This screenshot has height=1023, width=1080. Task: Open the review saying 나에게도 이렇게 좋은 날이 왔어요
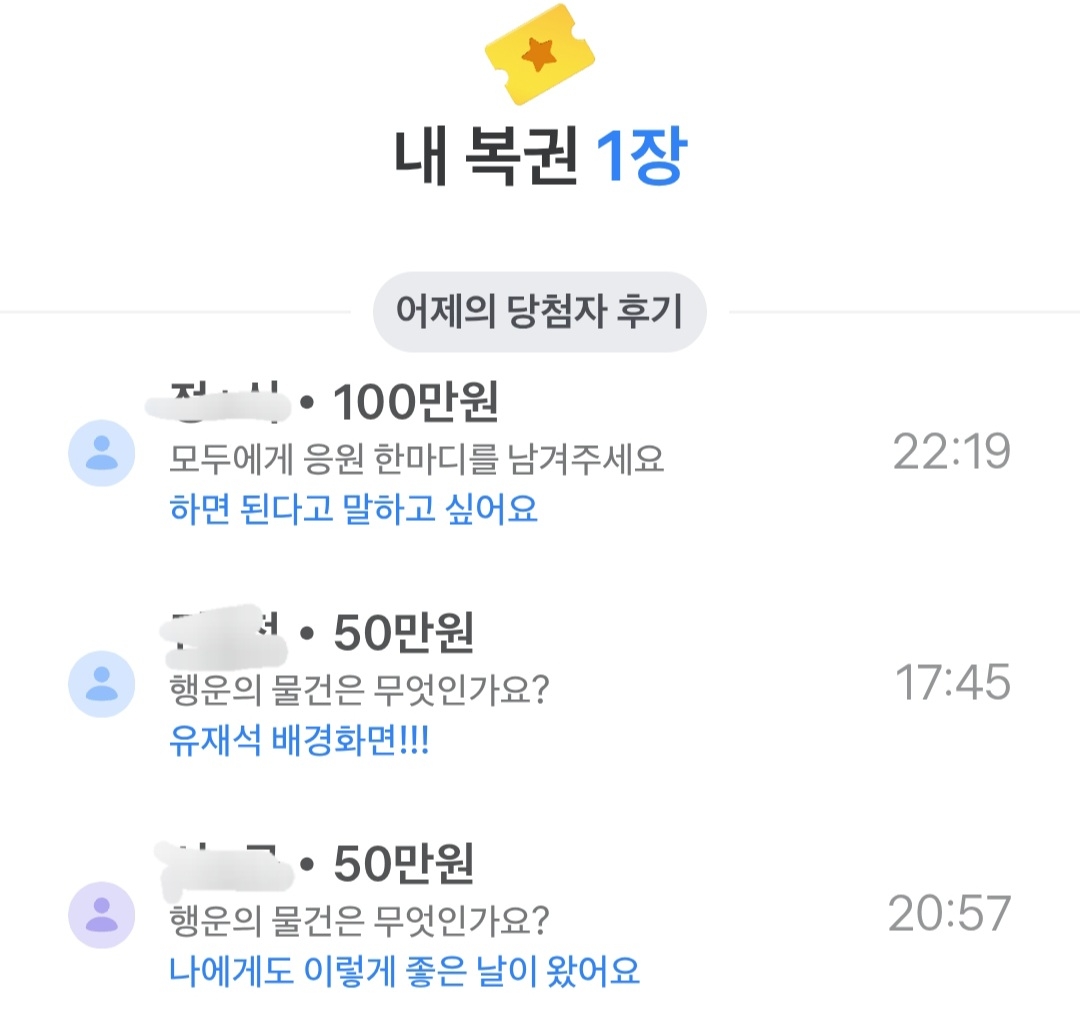click(540, 914)
